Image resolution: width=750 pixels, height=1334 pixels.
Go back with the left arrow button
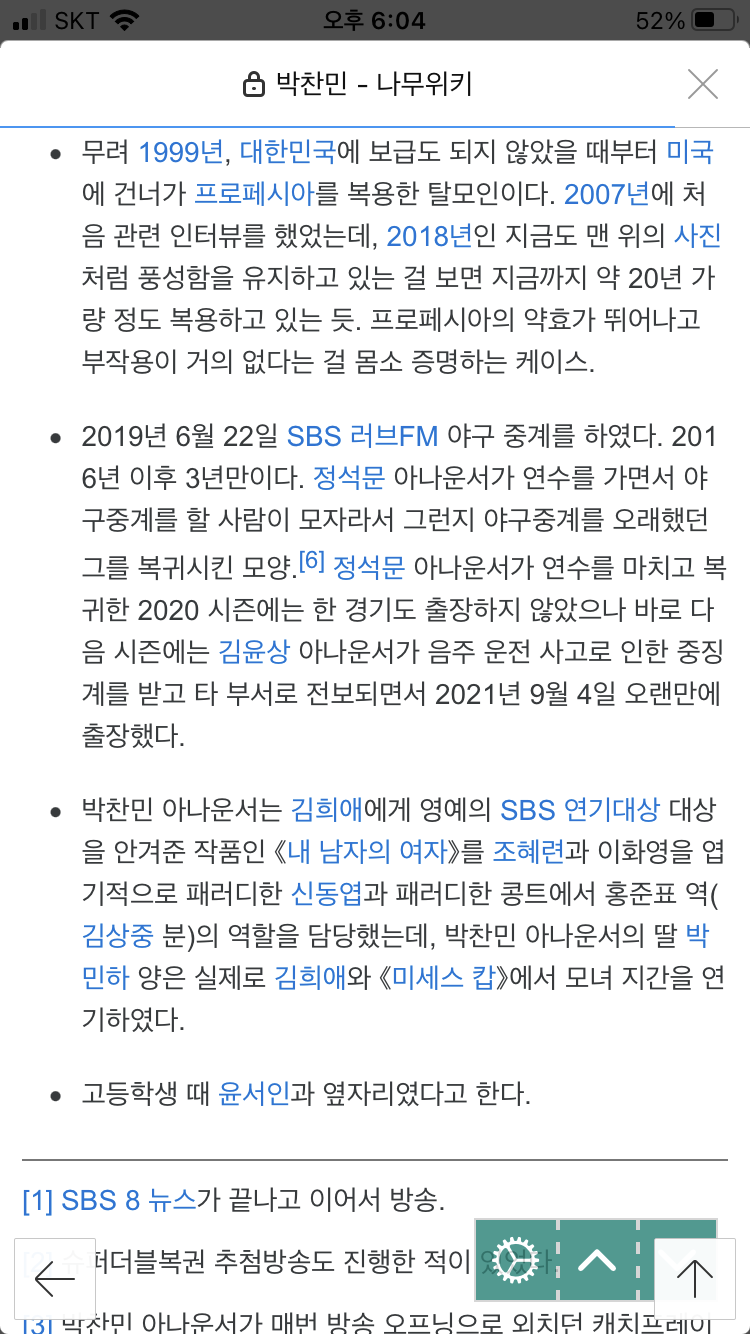(x=55, y=1277)
